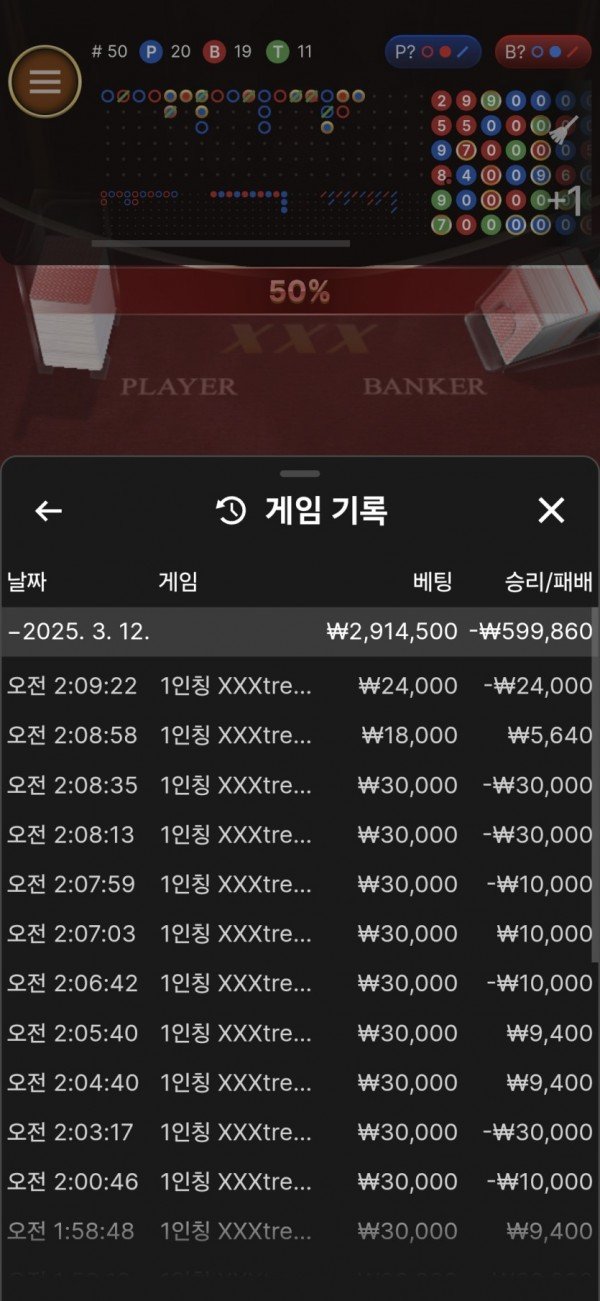Image resolution: width=600 pixels, height=1301 pixels.
Task: Open the 오전 2:08:35 game record
Action: point(300,785)
